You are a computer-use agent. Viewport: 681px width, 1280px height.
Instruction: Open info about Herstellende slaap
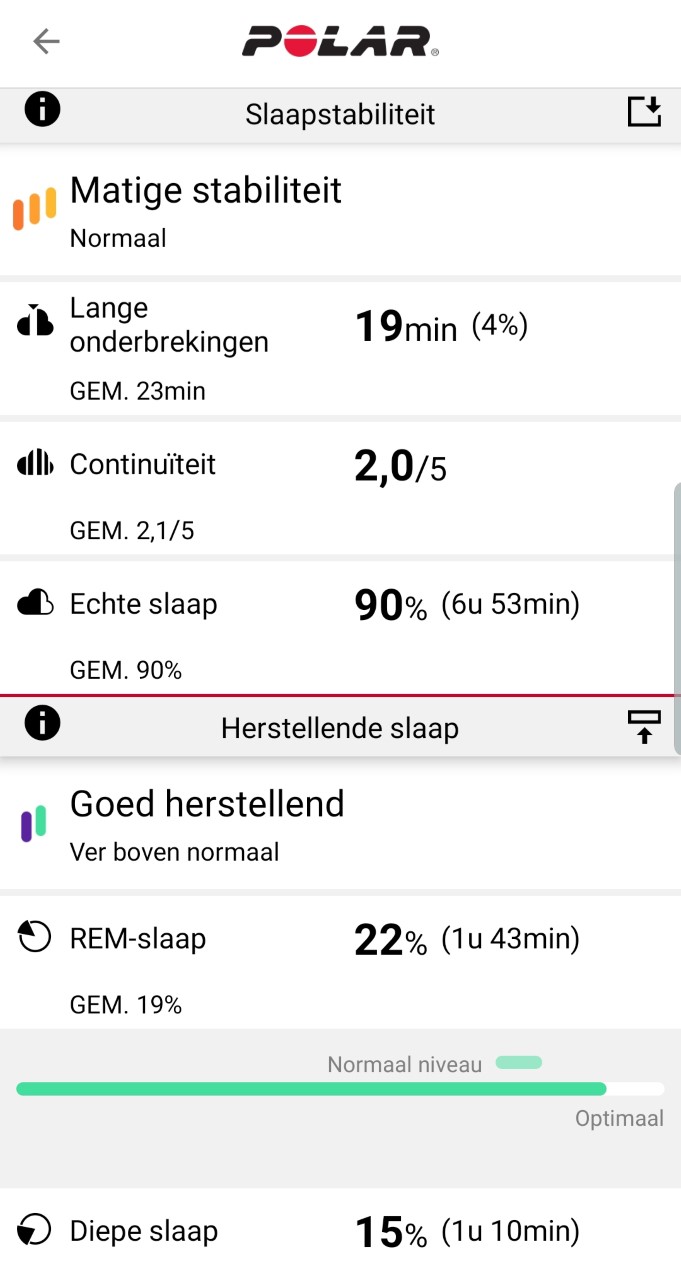pyautogui.click(x=42, y=723)
